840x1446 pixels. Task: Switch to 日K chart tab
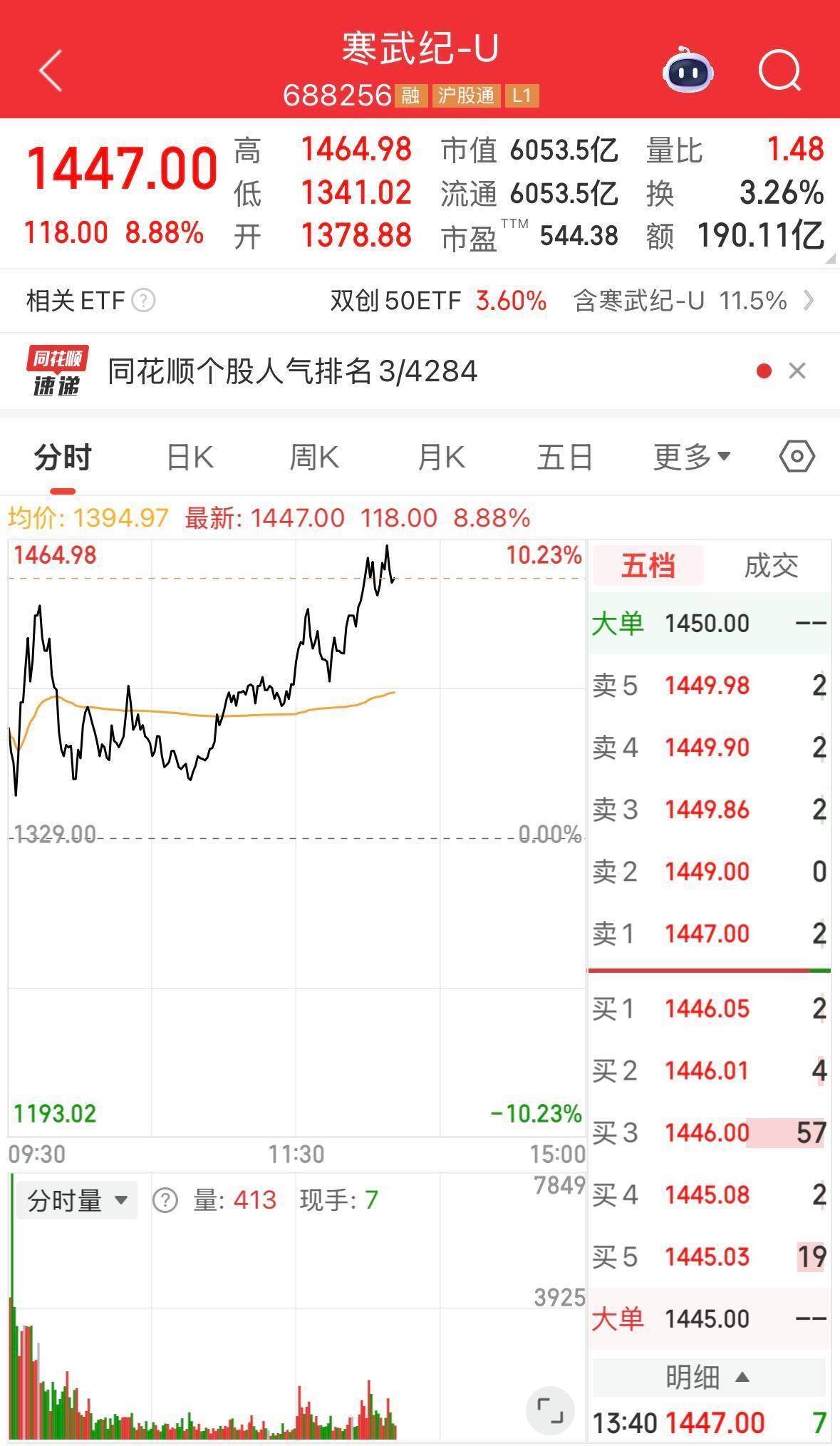(190, 458)
